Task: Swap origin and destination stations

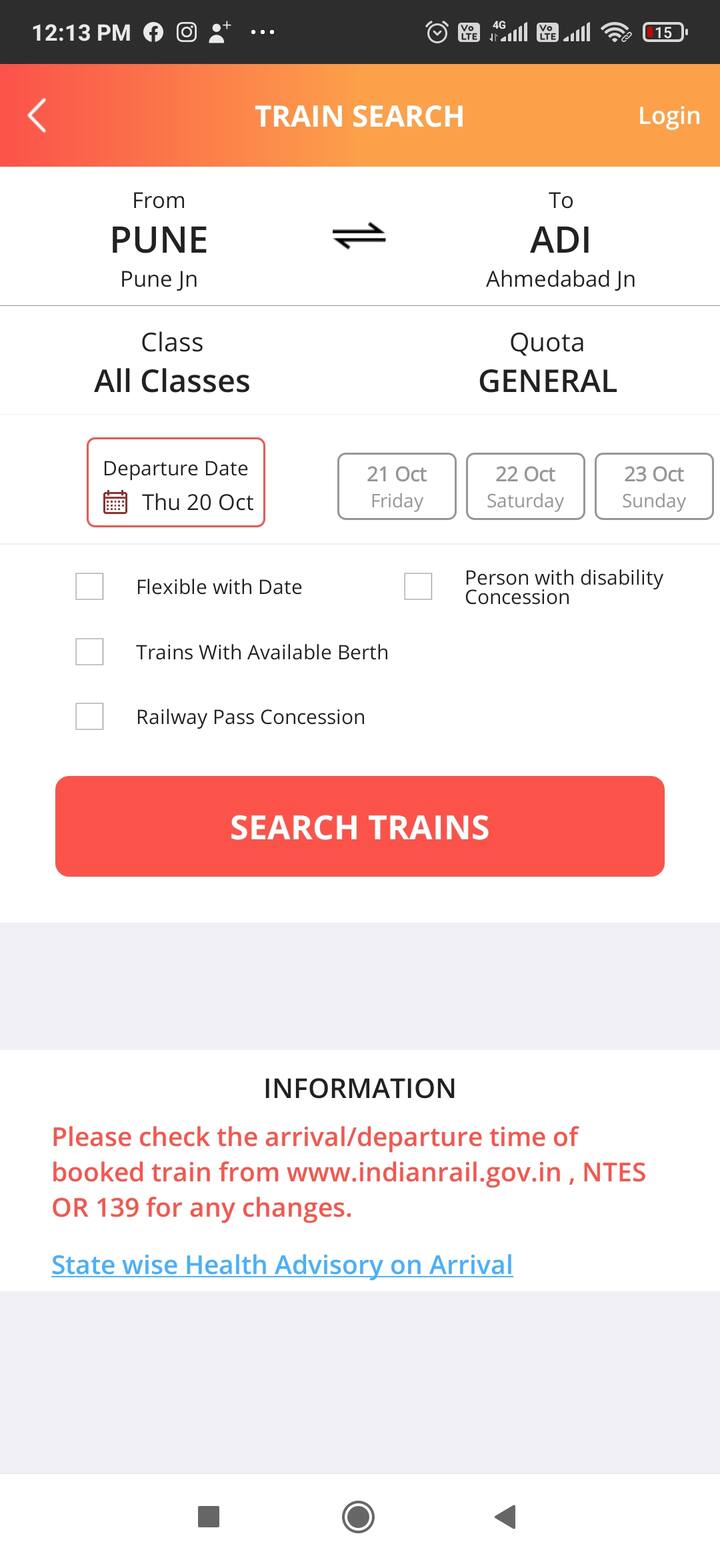Action: point(359,237)
